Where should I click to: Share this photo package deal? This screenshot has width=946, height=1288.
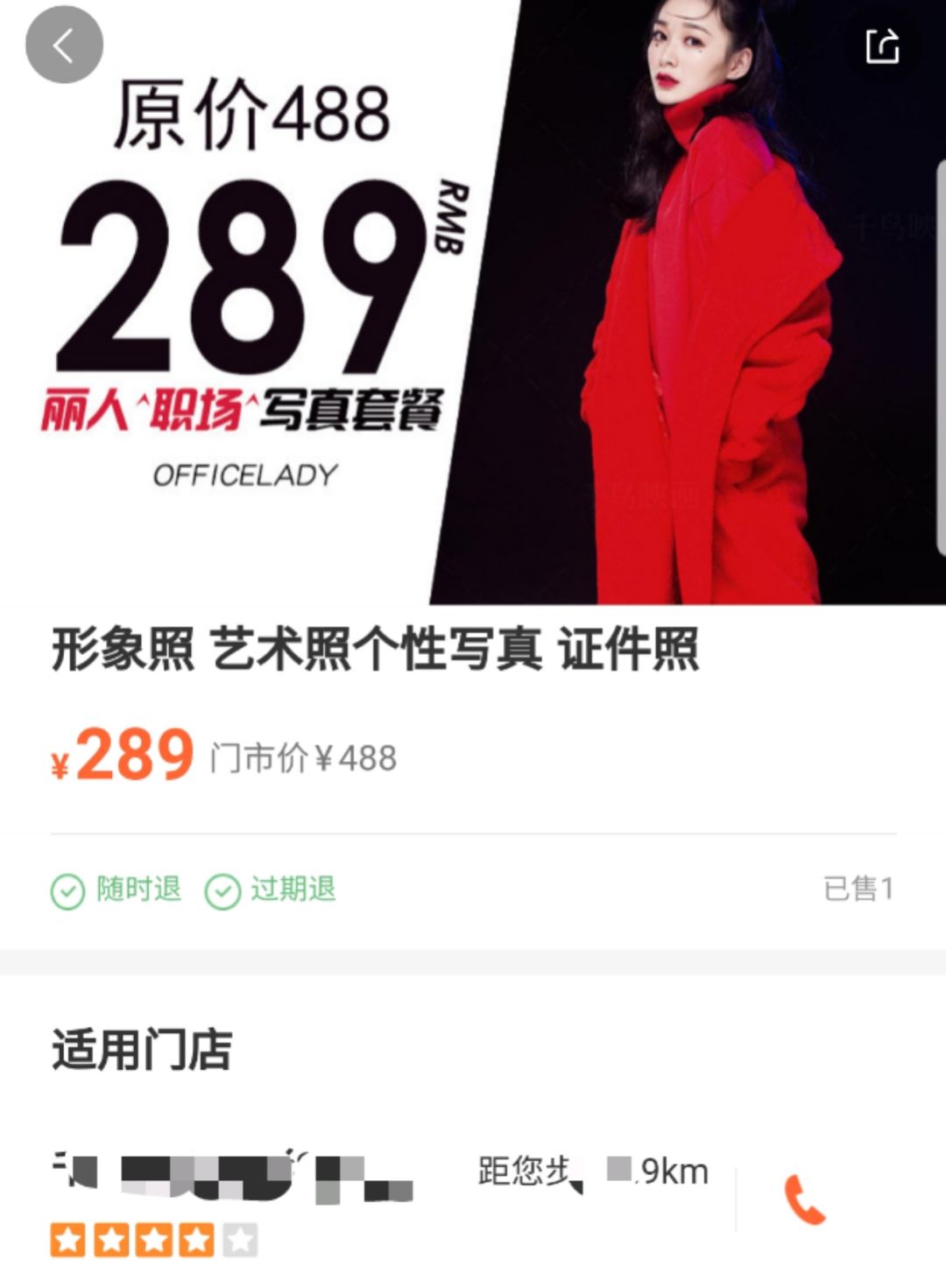pos(882,46)
